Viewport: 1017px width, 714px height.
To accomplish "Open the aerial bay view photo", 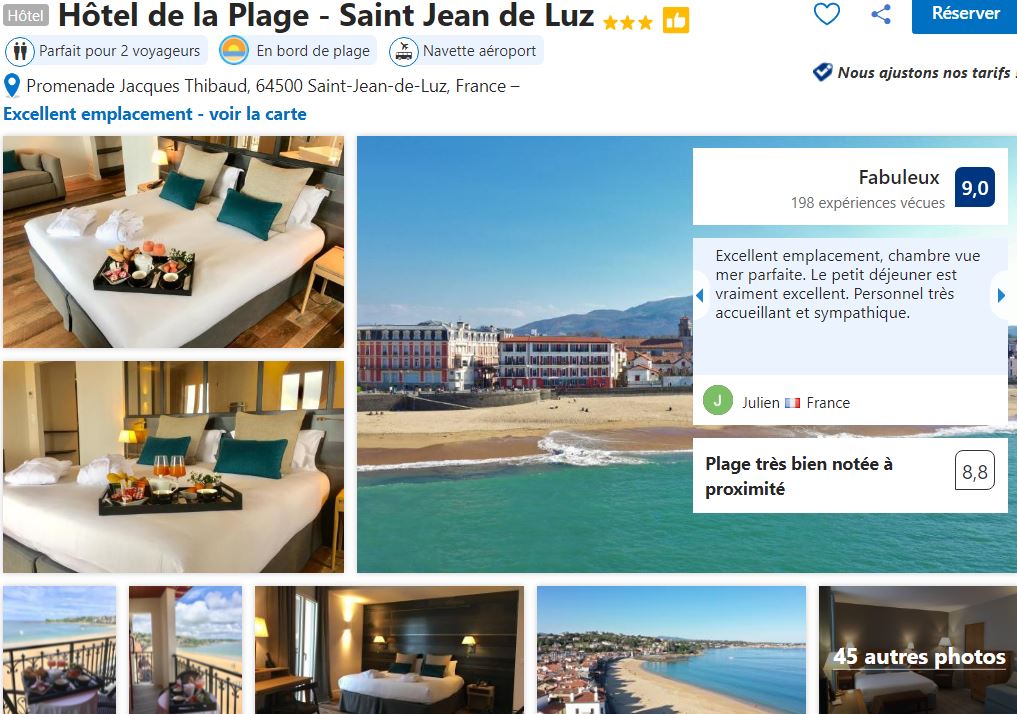I will (671, 650).
